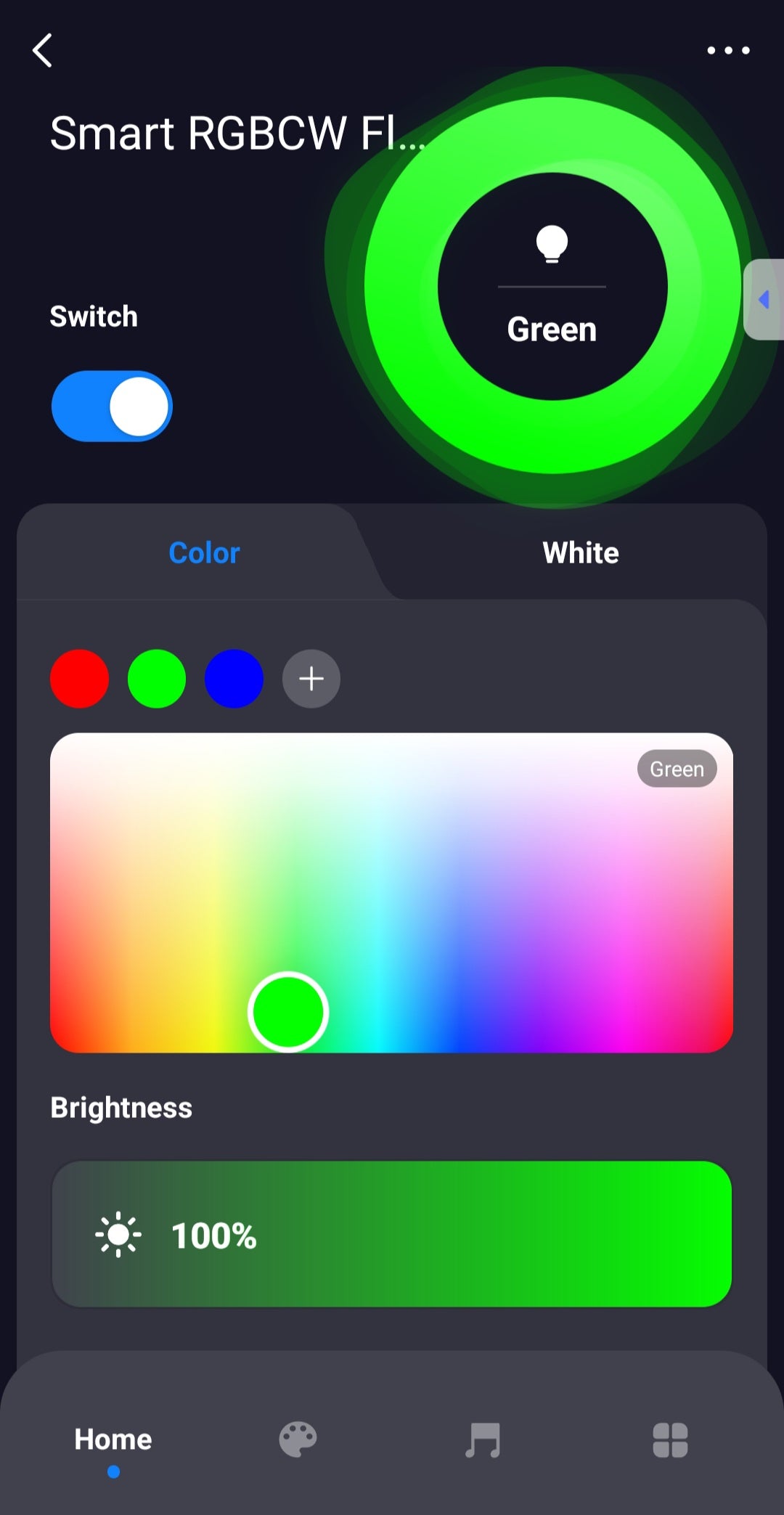Open the Home bottom tab
Image resolution: width=784 pixels, height=1515 pixels.
point(113,1440)
